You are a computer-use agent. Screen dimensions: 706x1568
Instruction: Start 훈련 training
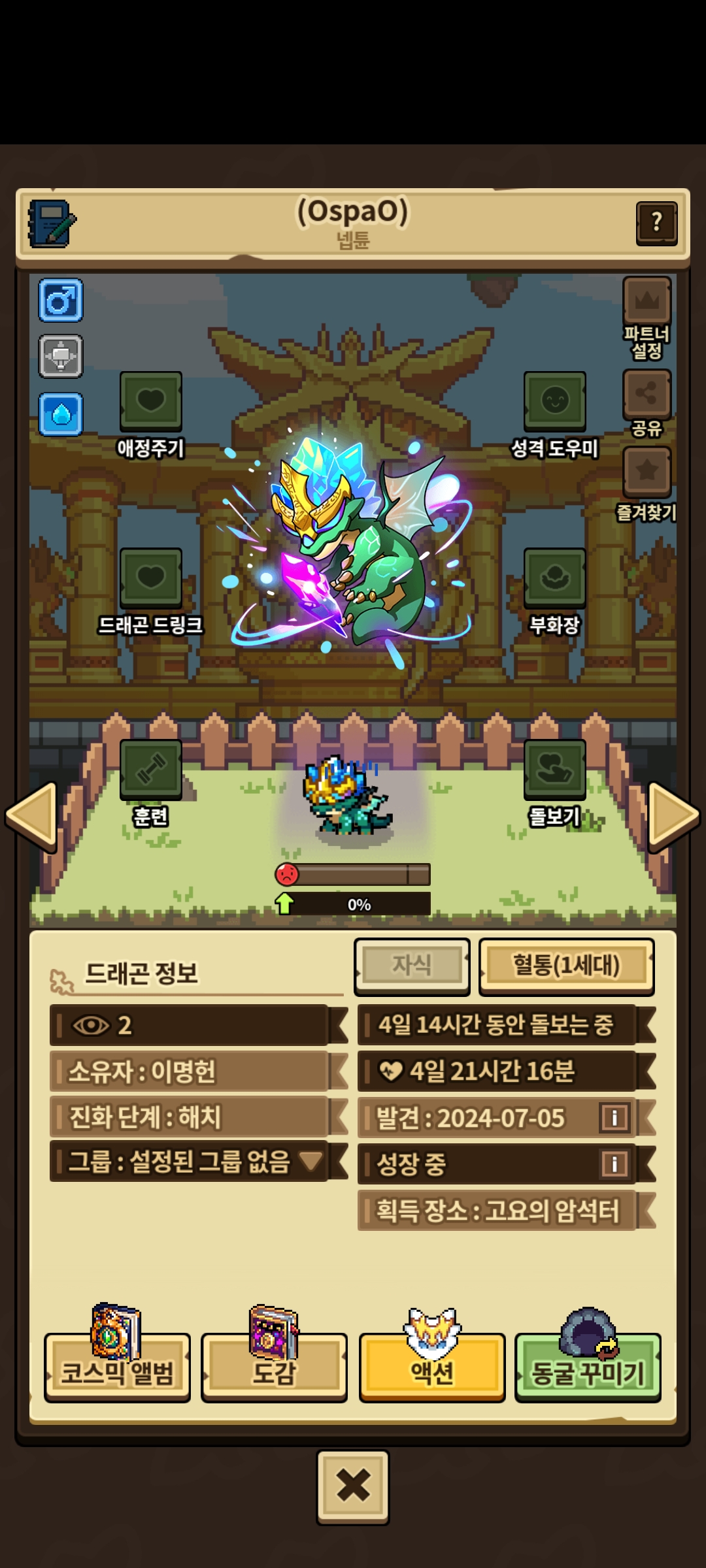[x=151, y=769]
